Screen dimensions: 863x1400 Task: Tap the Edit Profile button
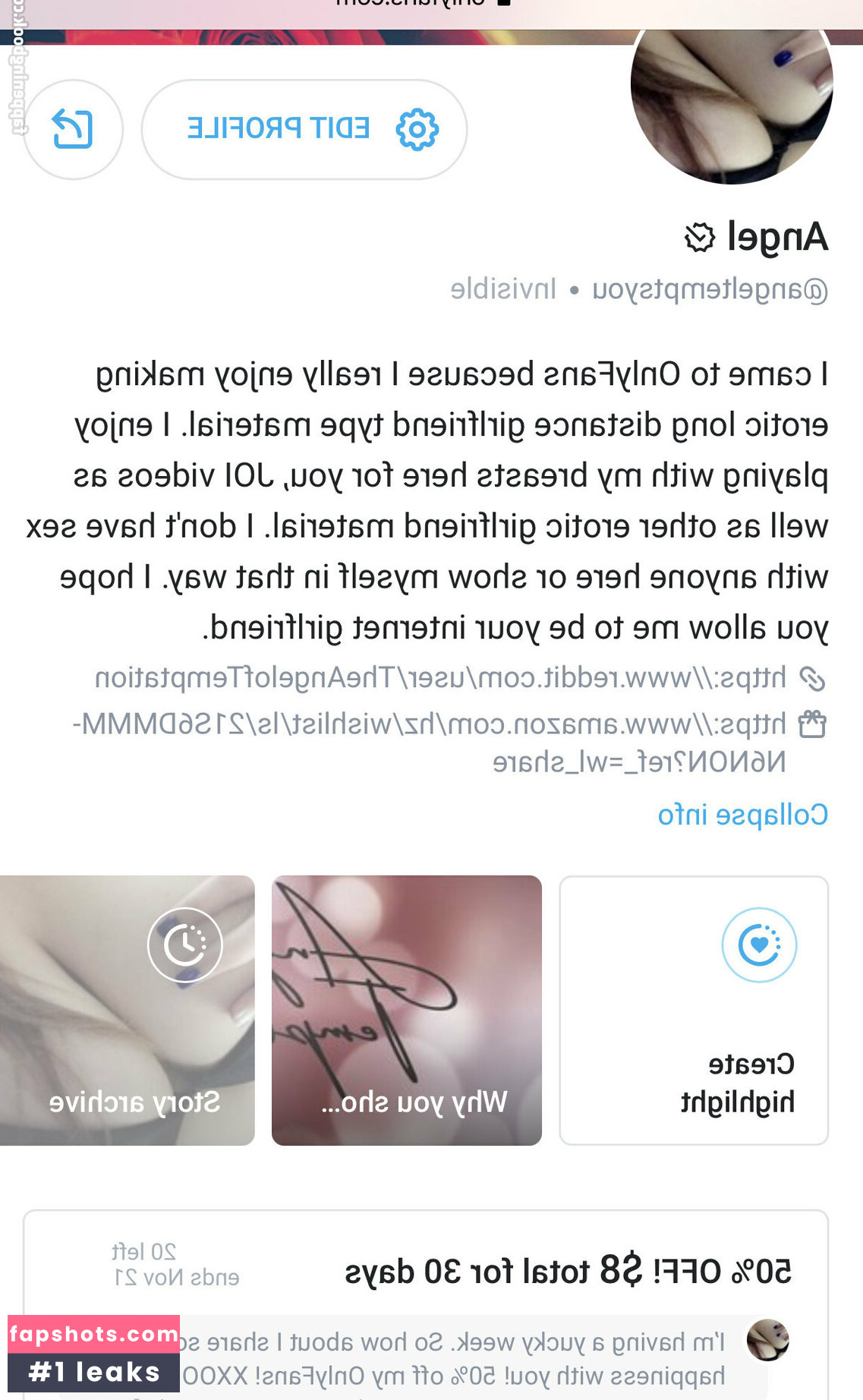tap(304, 129)
